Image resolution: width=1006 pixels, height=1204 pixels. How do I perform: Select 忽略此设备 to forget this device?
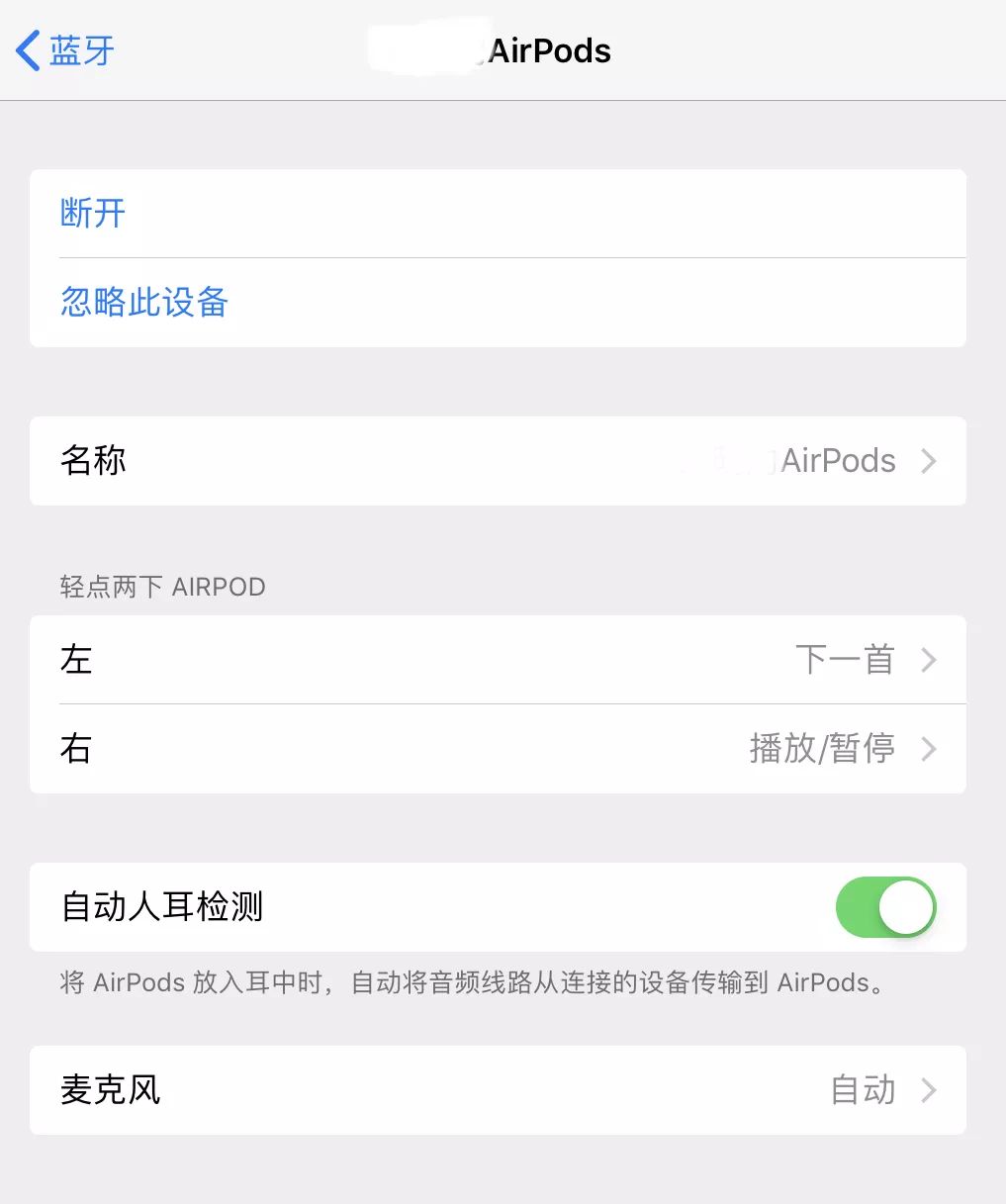tap(144, 302)
